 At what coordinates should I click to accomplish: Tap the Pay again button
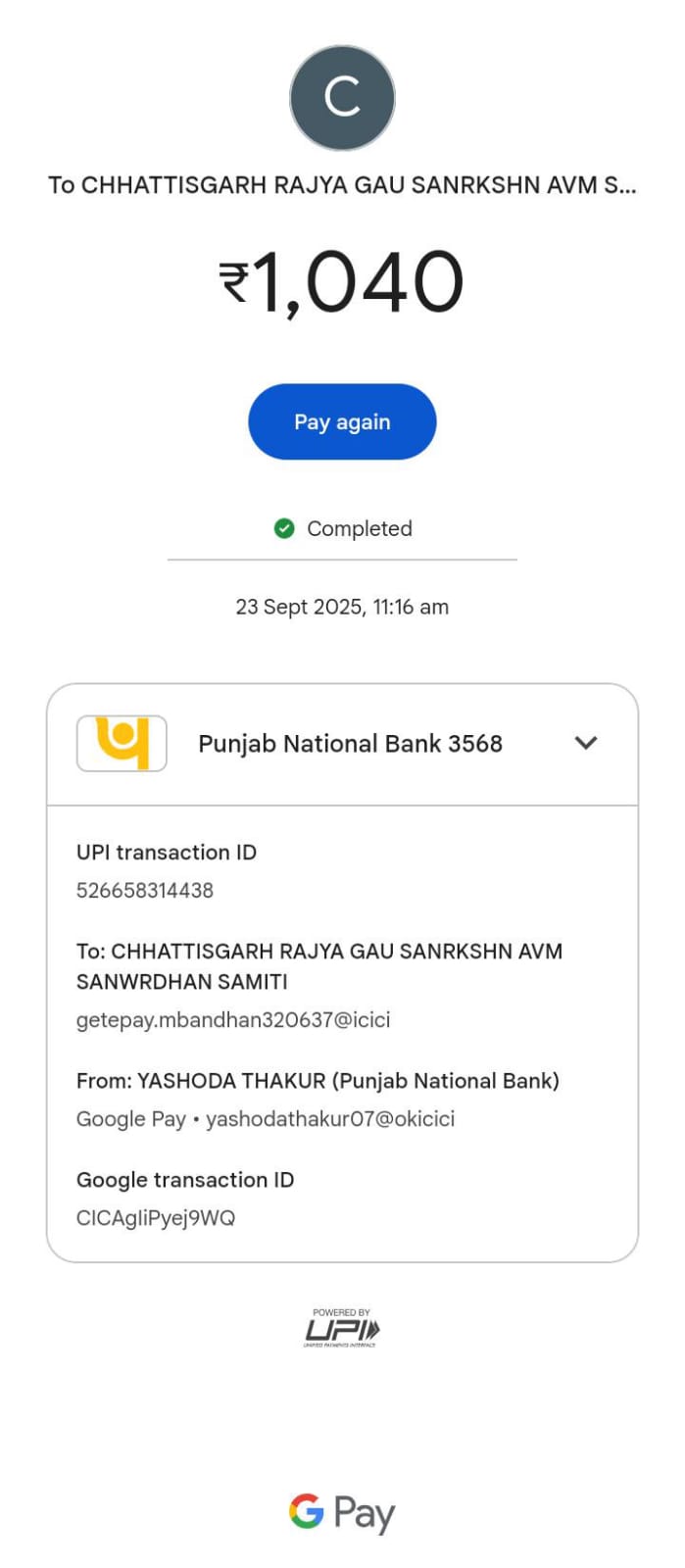342,421
